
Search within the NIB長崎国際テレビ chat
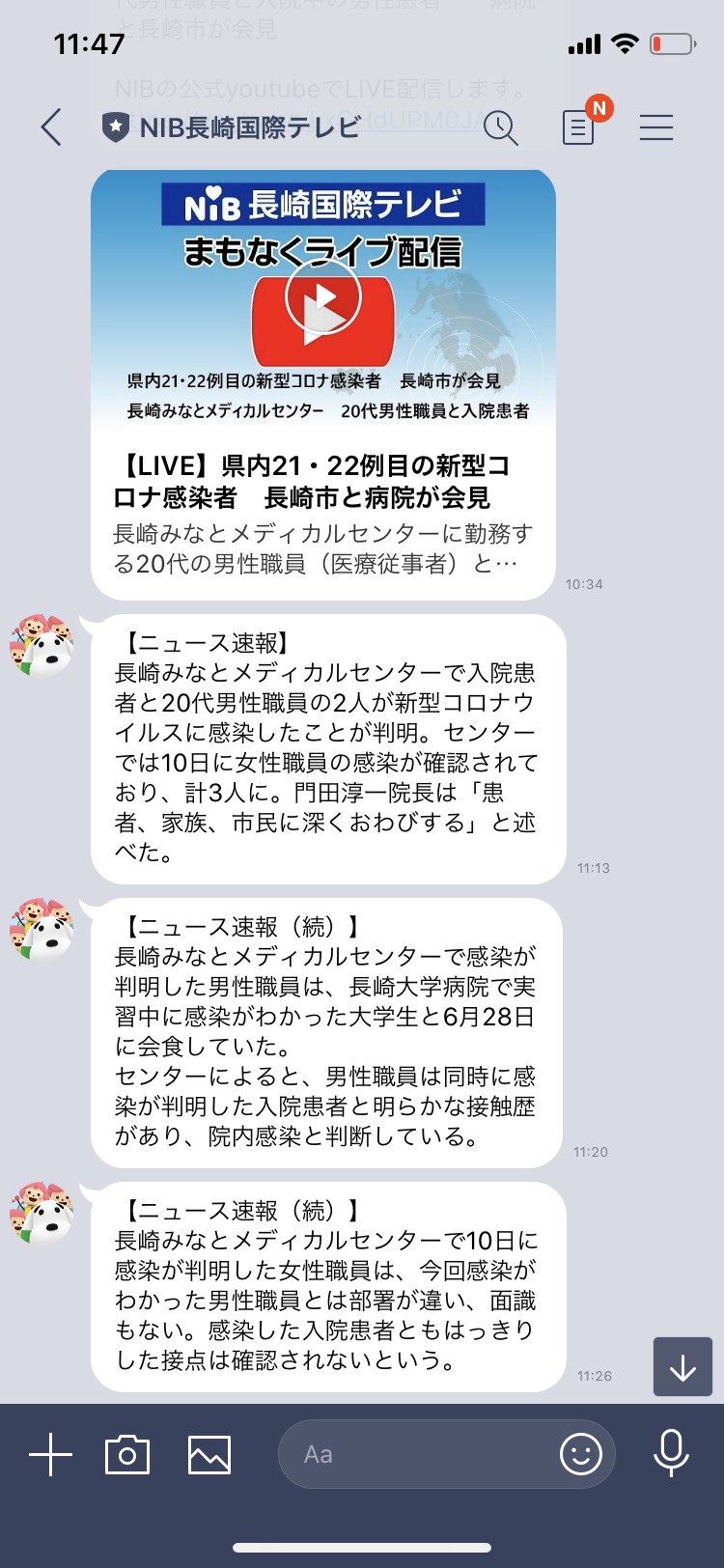click(x=500, y=127)
